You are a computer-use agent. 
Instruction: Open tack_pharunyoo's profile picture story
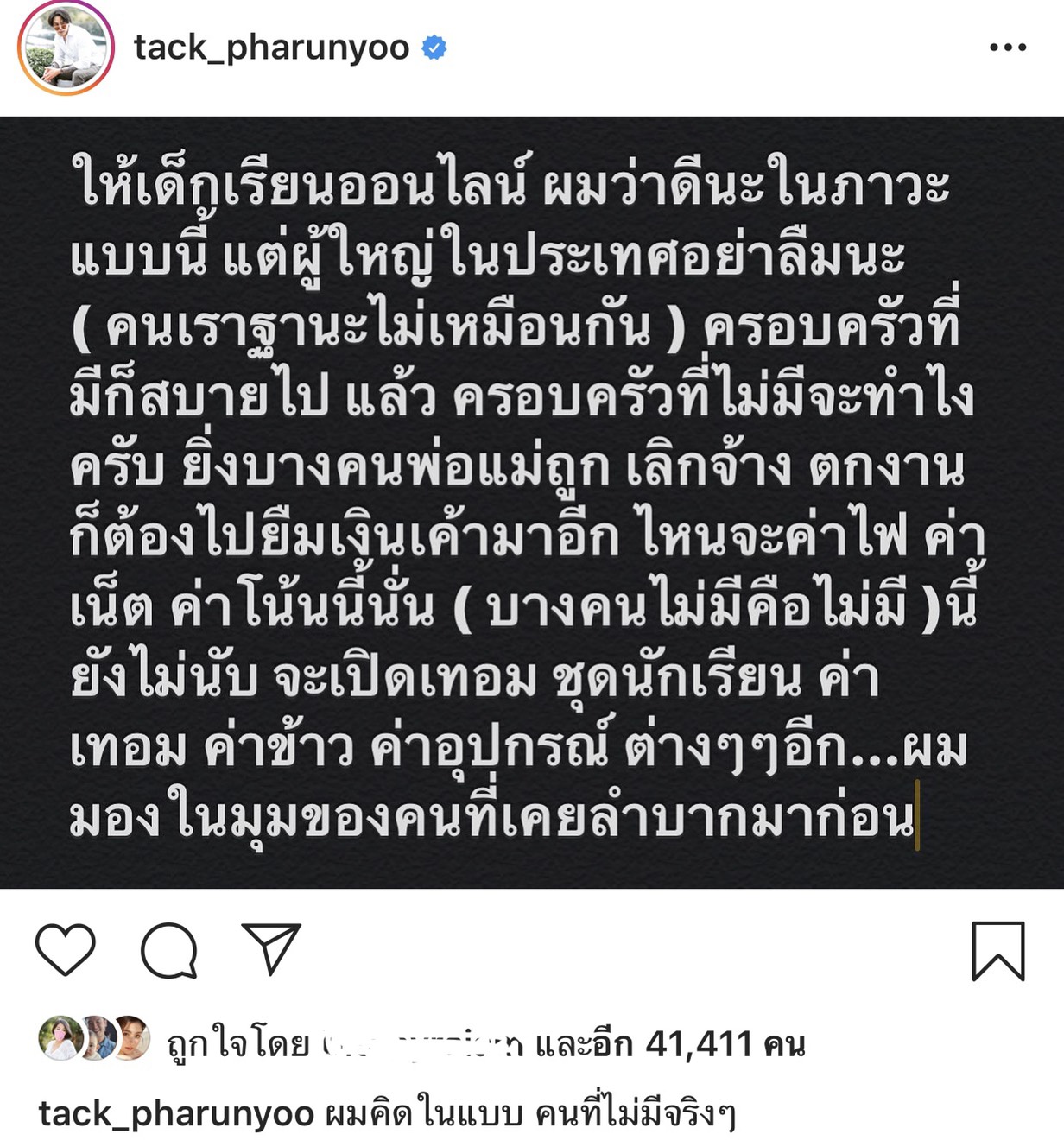(x=66, y=48)
